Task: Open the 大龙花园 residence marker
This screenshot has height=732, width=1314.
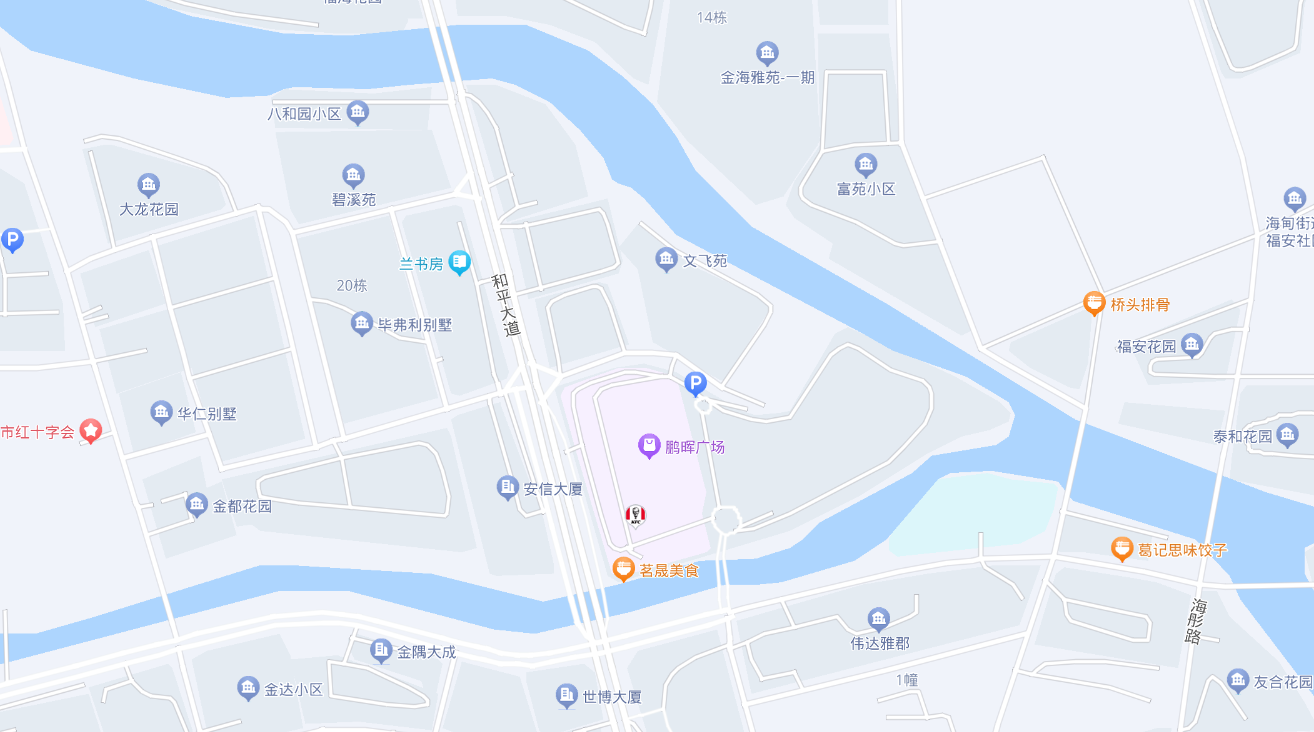Action: pos(148,186)
